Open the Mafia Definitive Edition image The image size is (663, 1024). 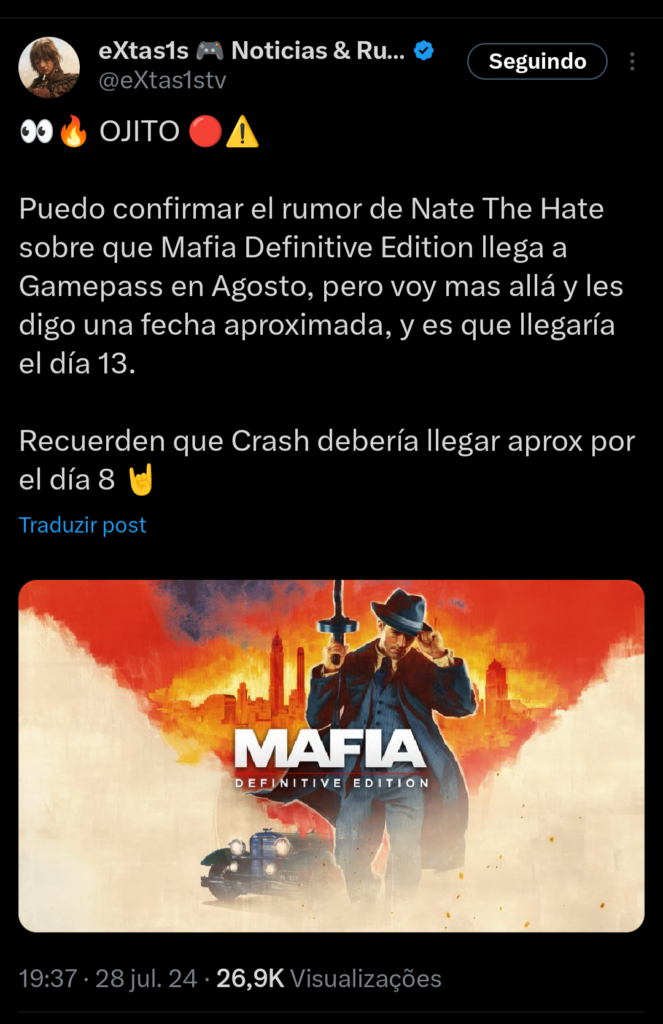[331, 756]
